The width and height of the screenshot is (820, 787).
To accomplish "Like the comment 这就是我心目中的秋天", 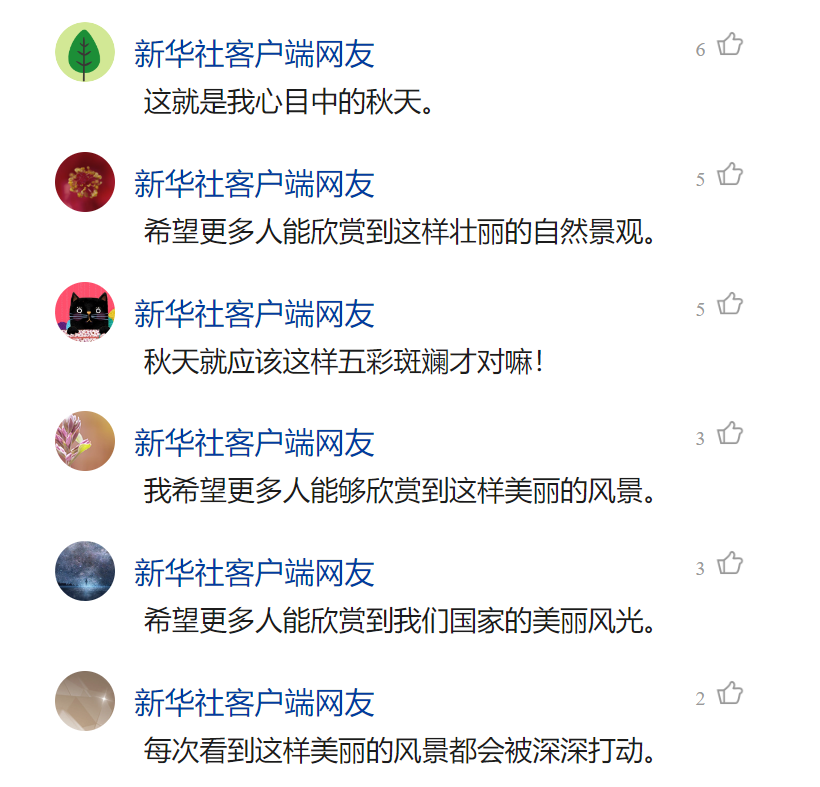I will (x=731, y=45).
